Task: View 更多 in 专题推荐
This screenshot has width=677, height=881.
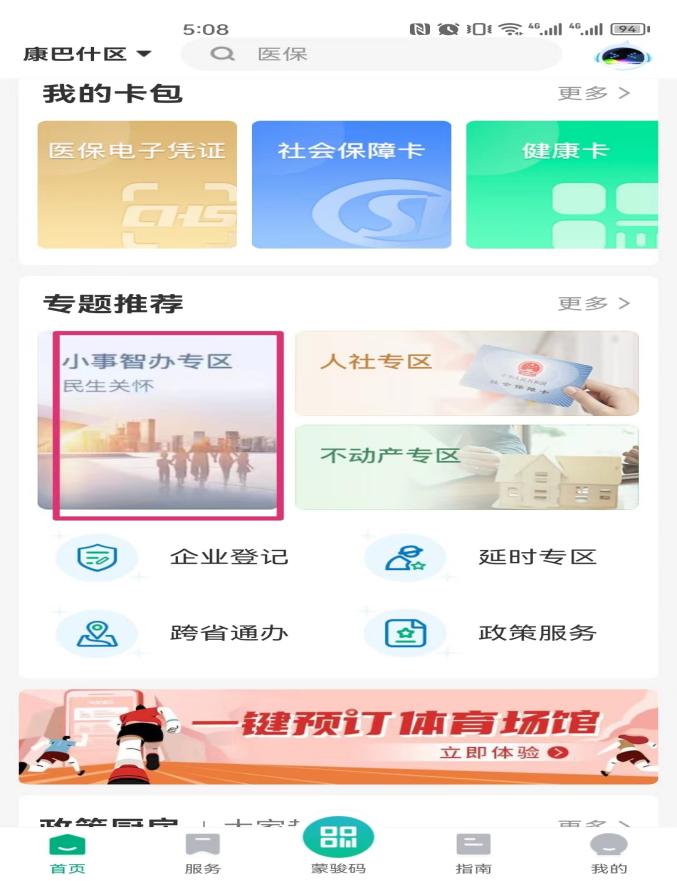Action: tap(594, 303)
